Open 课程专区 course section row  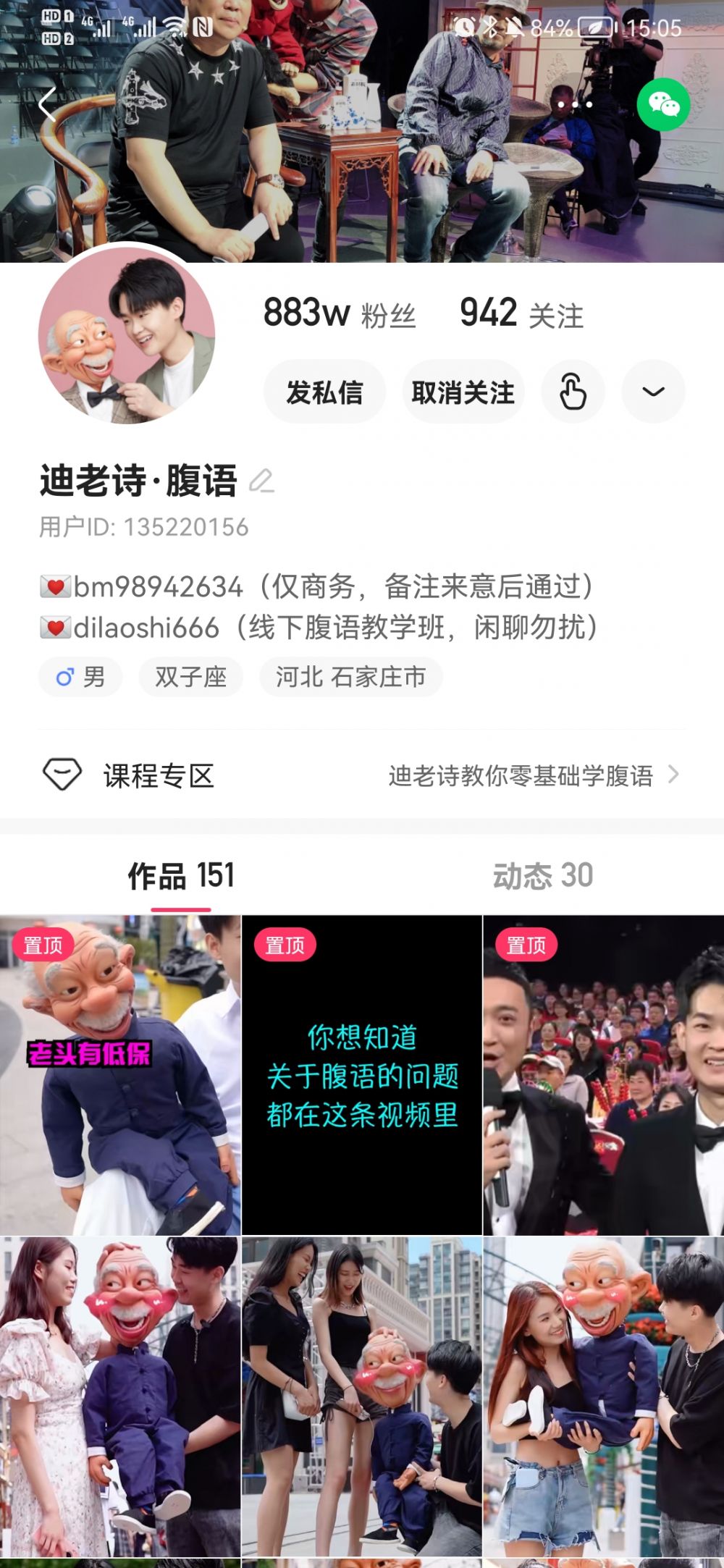[362, 775]
